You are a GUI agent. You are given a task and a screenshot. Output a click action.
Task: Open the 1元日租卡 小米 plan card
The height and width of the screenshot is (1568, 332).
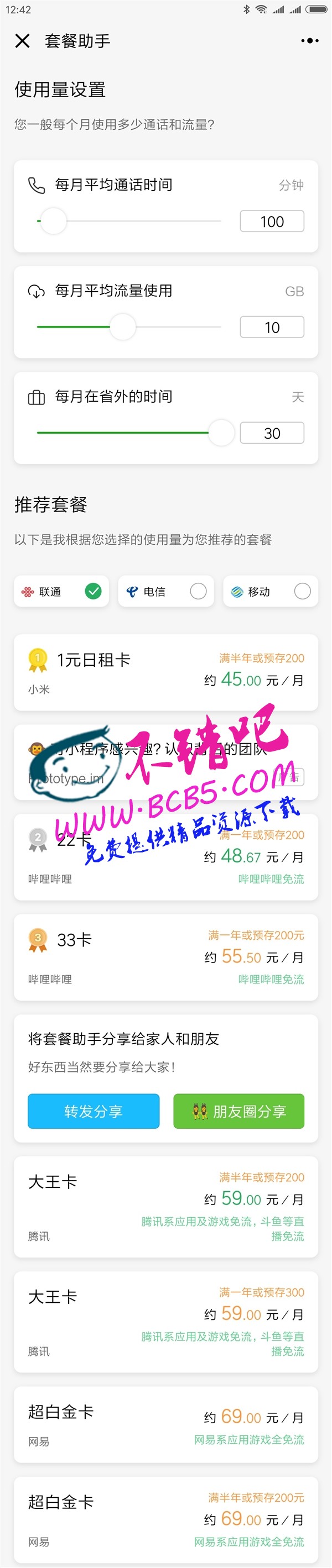point(165,672)
